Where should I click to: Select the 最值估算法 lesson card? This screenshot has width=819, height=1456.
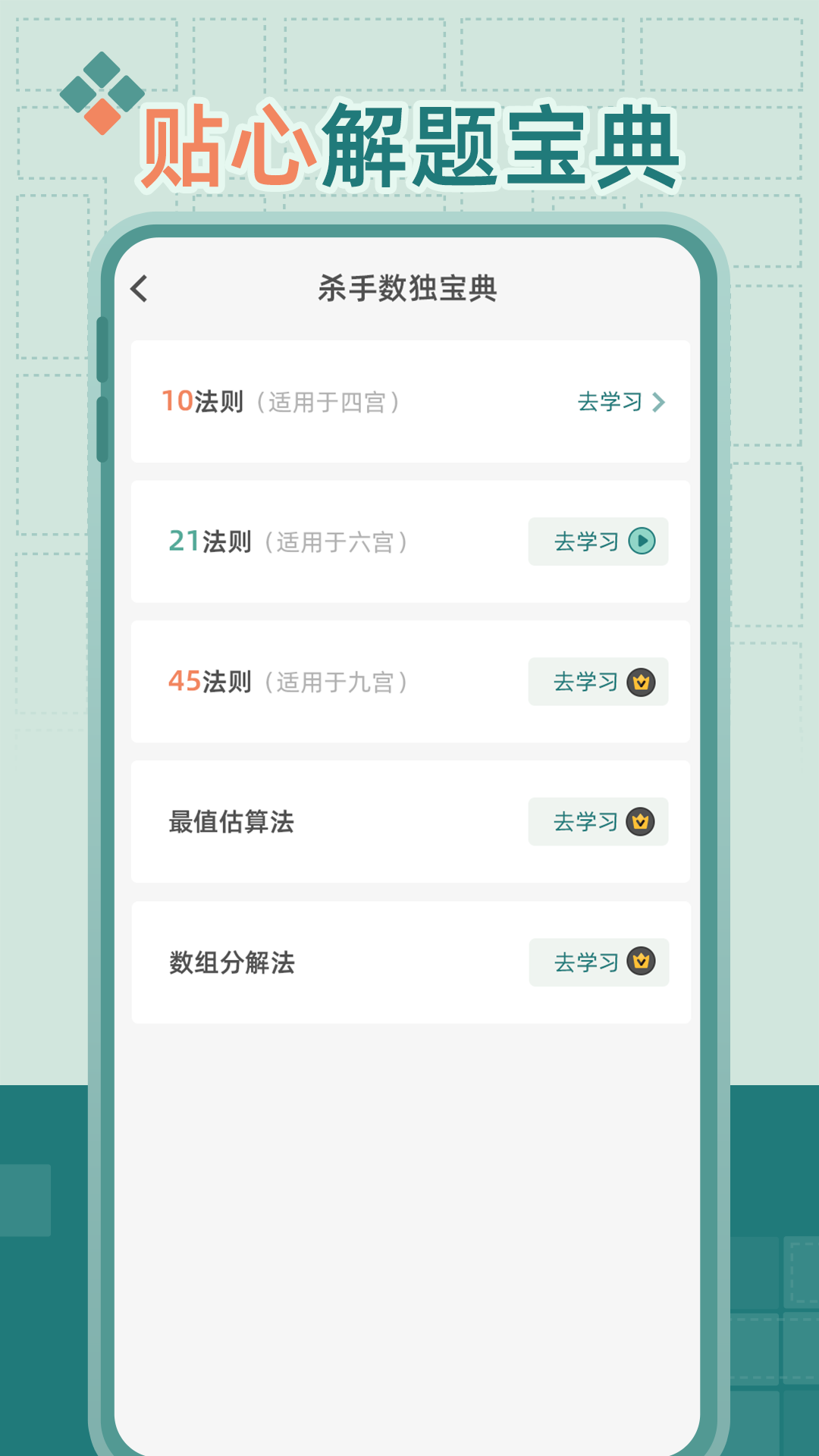pyautogui.click(x=409, y=822)
